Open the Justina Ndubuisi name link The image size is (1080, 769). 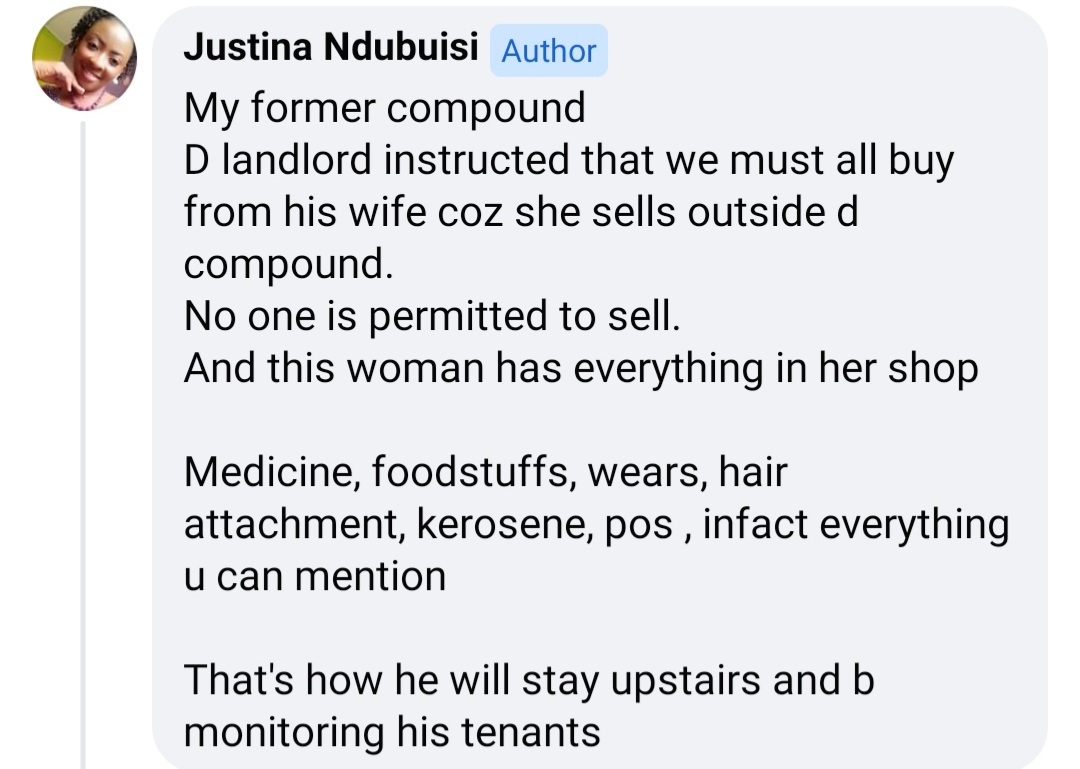pos(330,48)
